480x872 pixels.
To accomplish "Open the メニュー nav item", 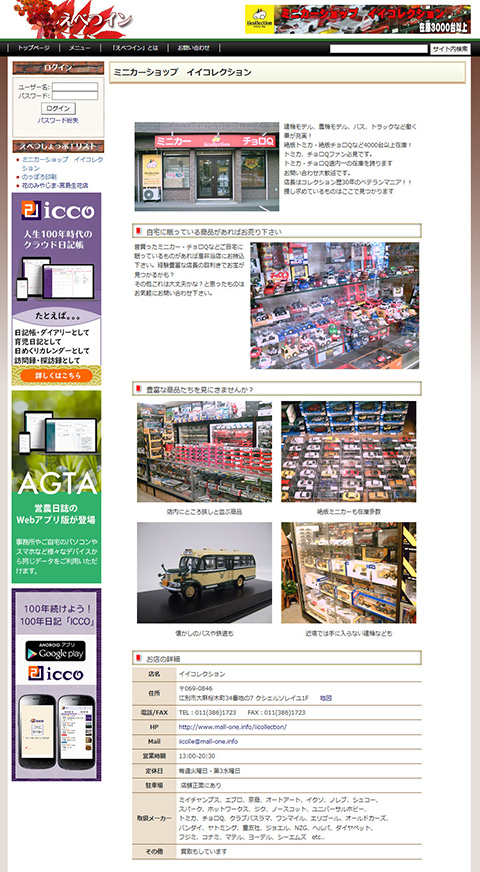I will pyautogui.click(x=80, y=48).
